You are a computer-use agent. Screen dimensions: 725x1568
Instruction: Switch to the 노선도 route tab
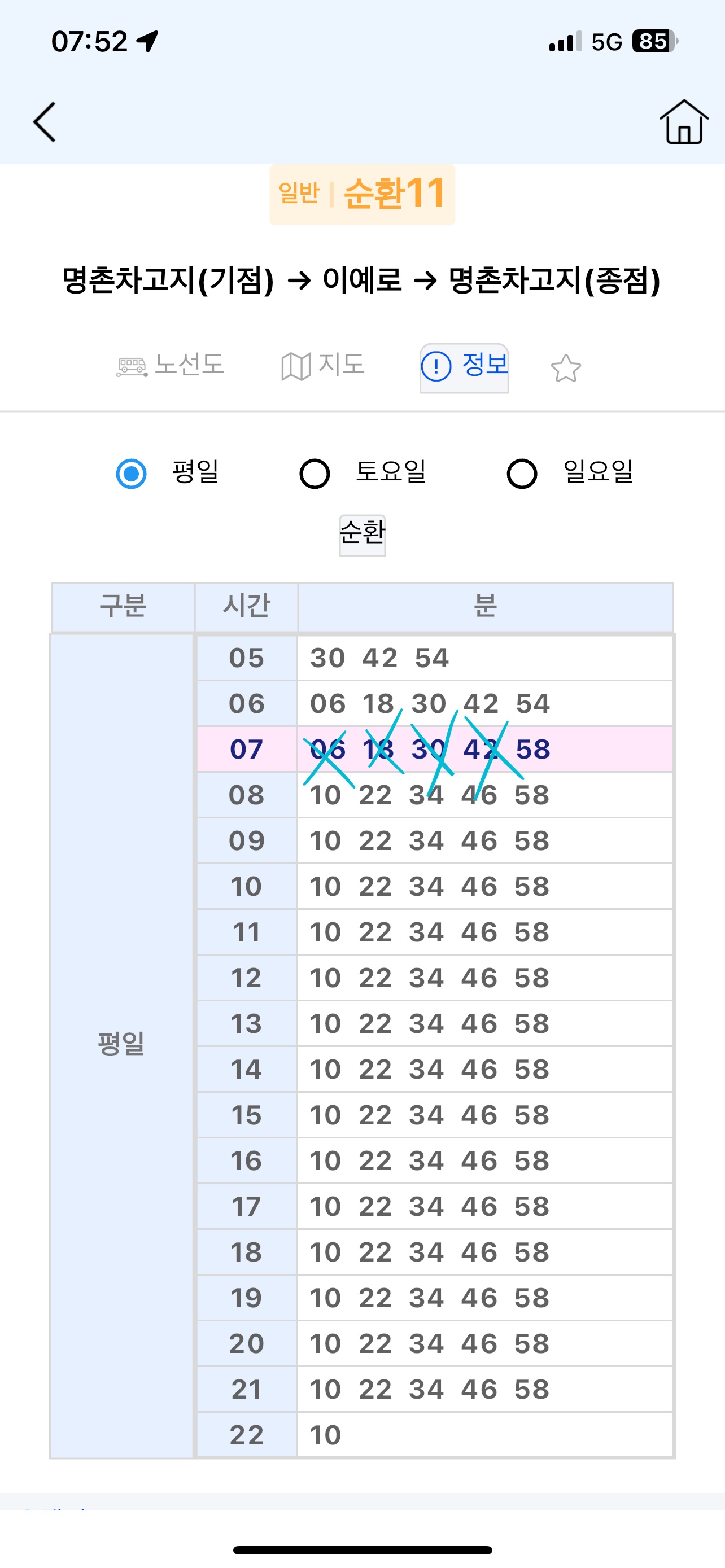coord(171,365)
